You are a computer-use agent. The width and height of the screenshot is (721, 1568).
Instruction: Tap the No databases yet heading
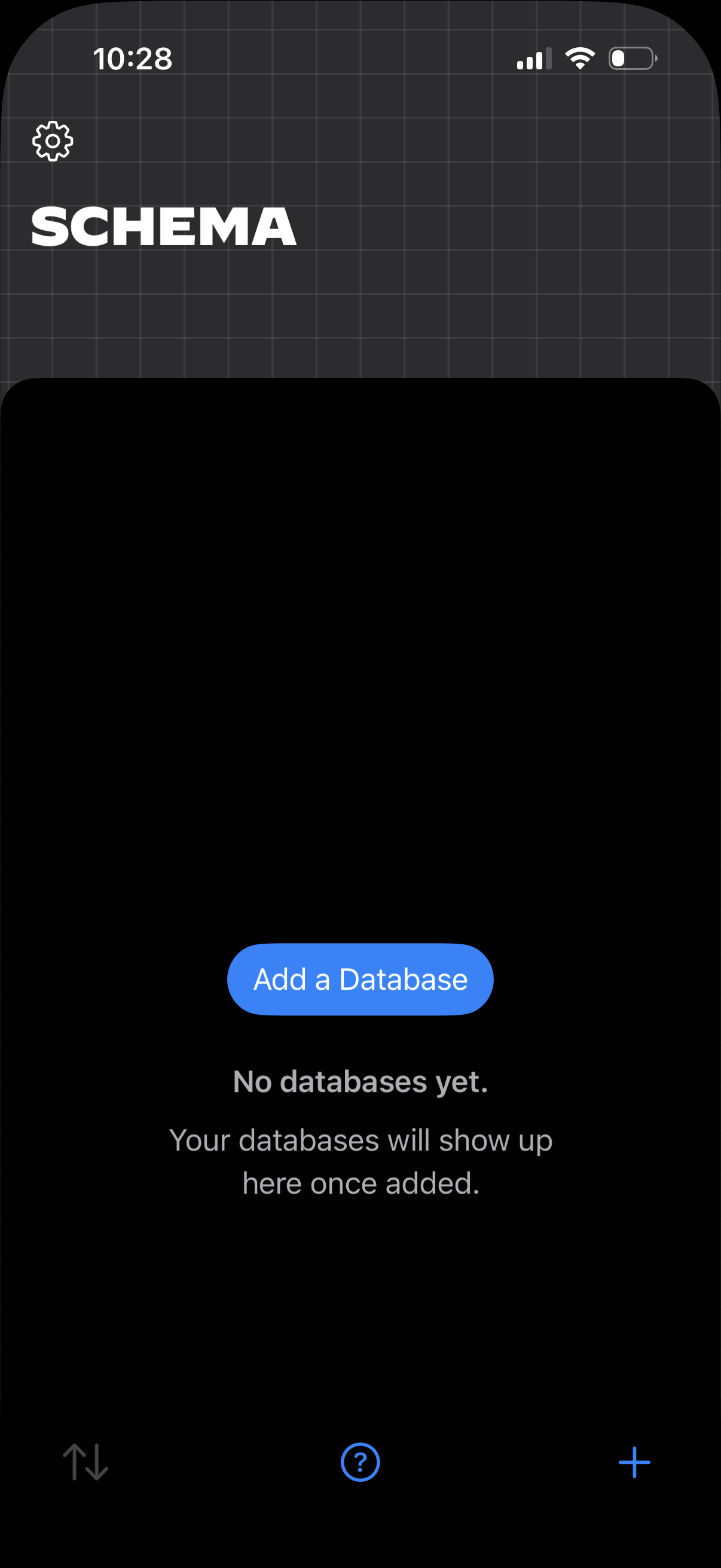click(360, 1083)
